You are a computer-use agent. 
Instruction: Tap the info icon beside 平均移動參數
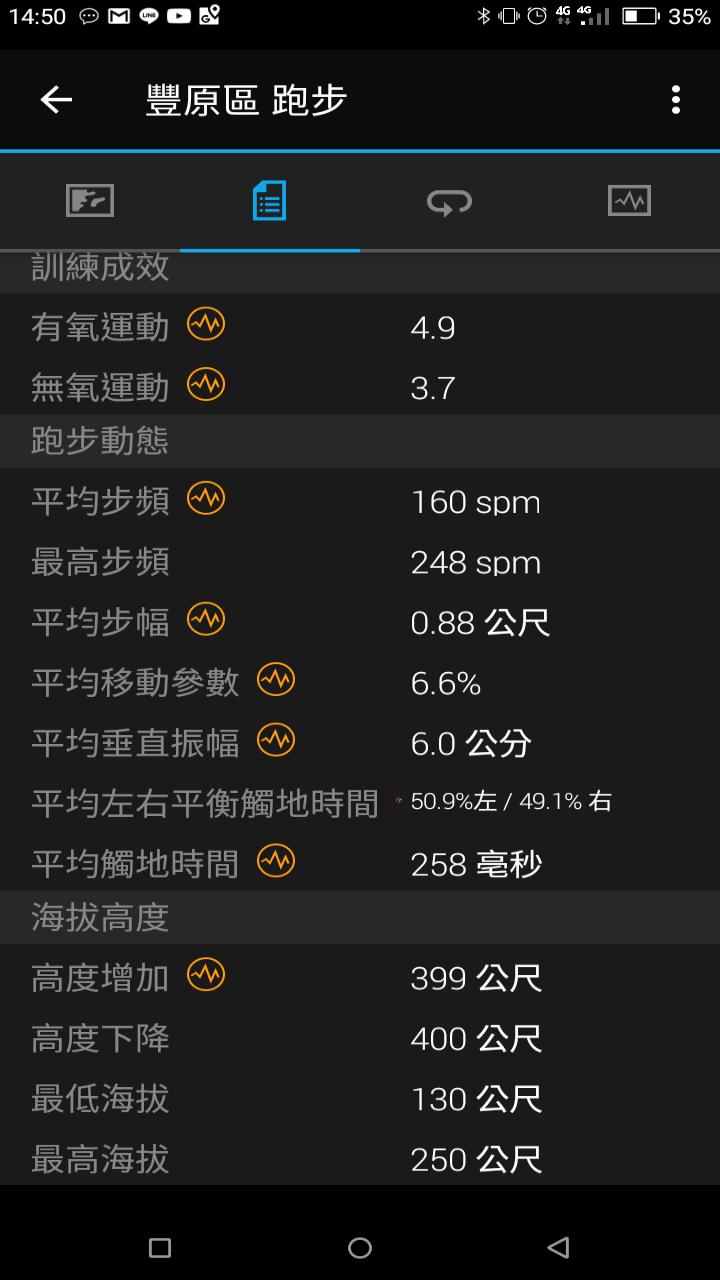click(x=276, y=680)
